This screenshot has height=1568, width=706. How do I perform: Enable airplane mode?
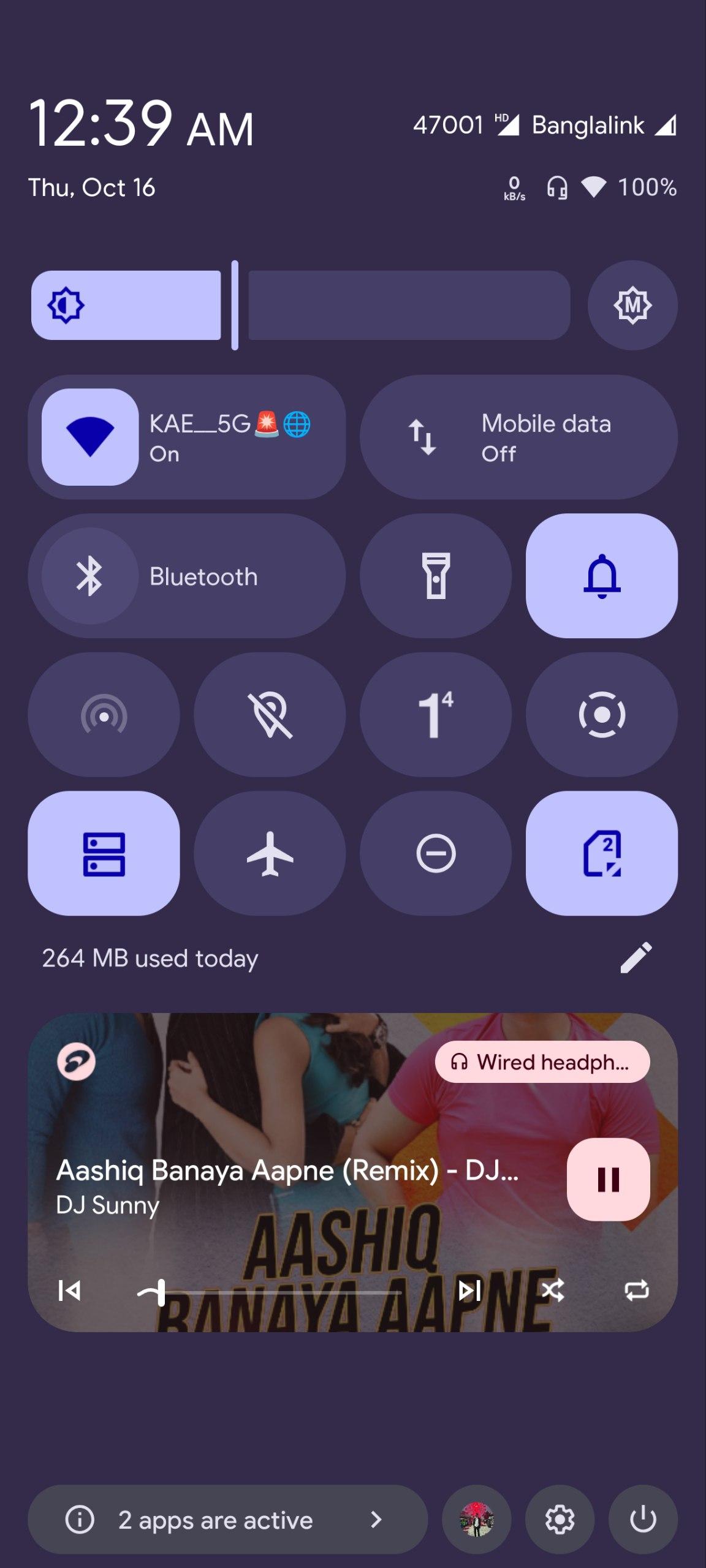point(270,853)
